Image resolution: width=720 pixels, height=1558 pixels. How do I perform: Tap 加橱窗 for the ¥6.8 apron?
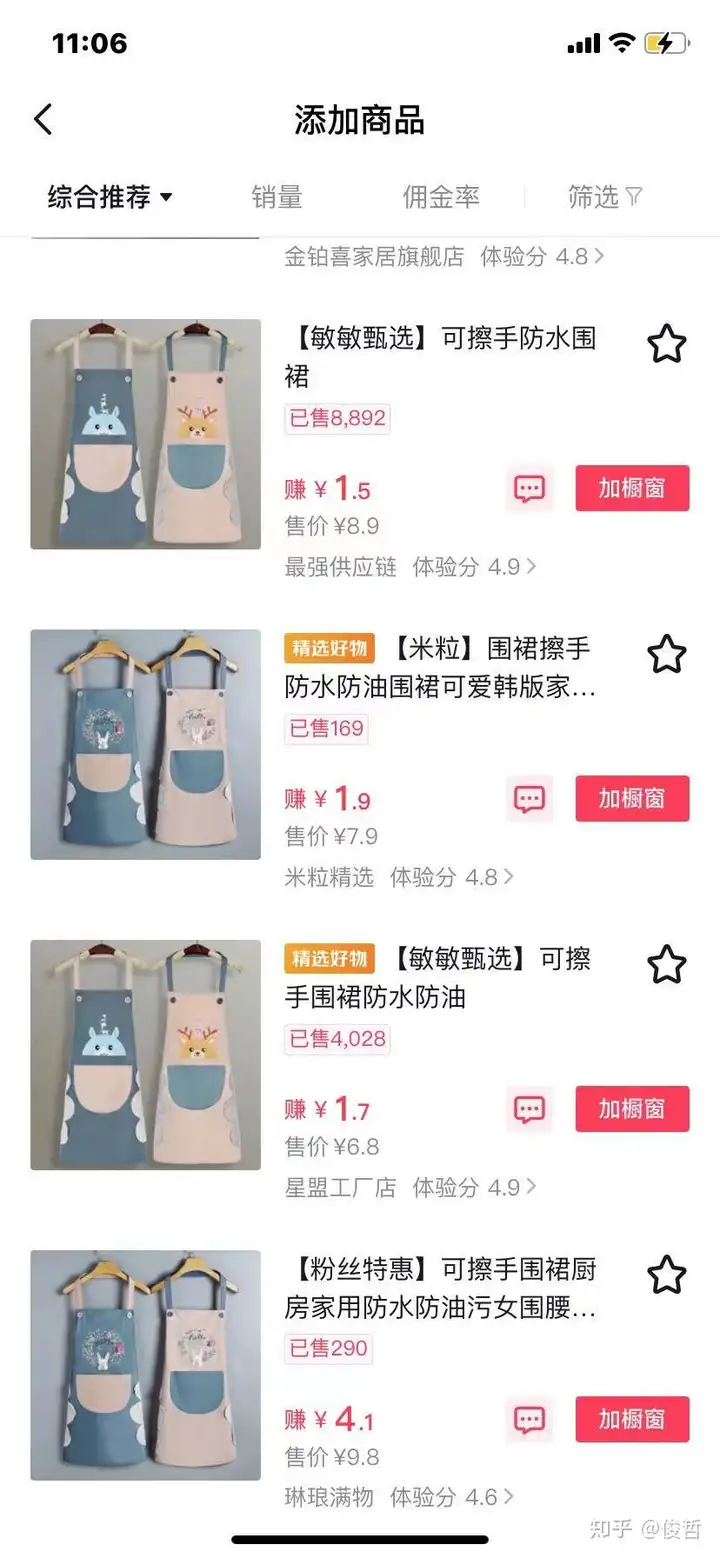(x=632, y=1108)
